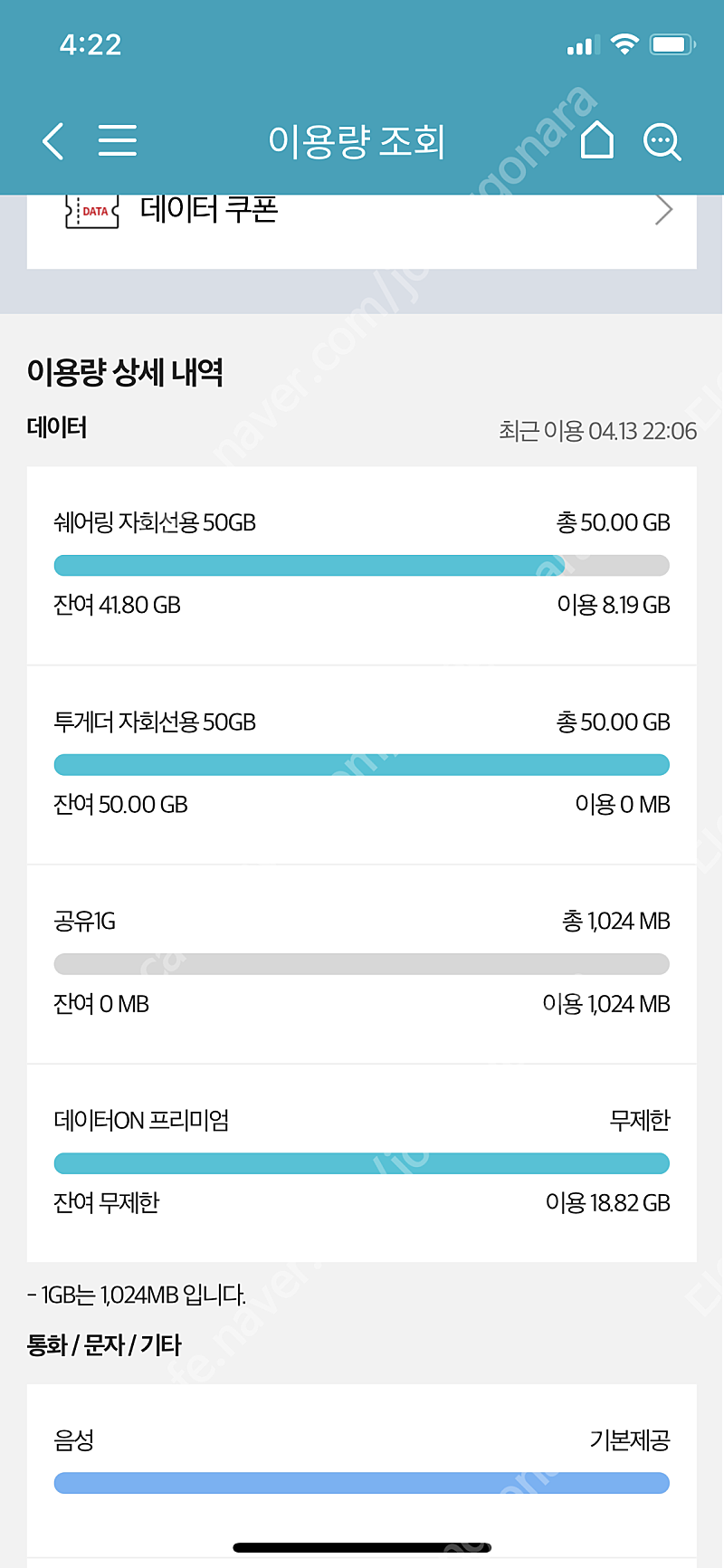
Task: Open chat search via the speech bubble icon
Action: (x=662, y=141)
